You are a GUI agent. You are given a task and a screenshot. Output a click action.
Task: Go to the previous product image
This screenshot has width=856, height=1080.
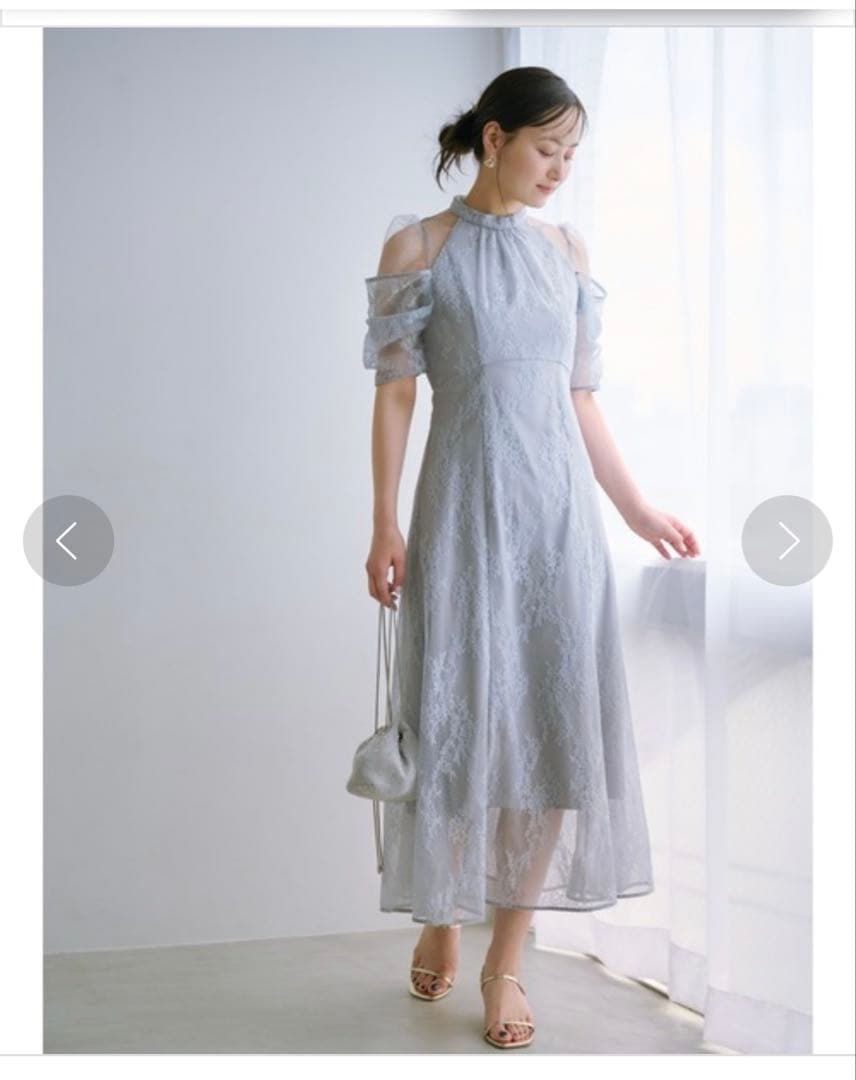[x=68, y=541]
